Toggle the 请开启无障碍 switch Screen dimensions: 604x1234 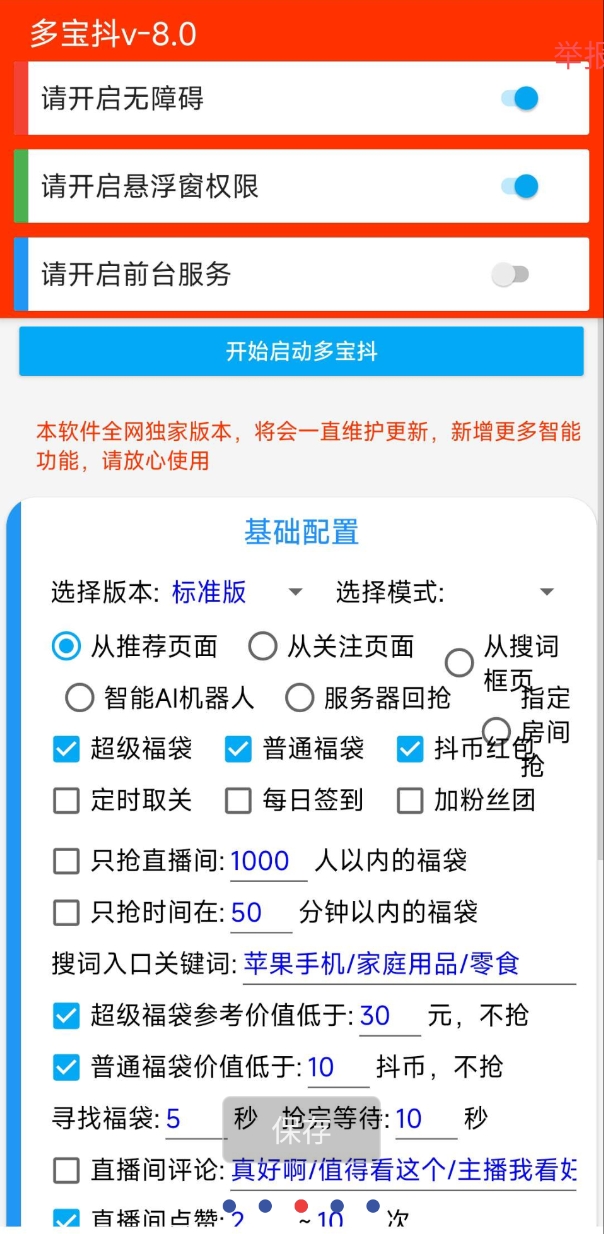519,98
